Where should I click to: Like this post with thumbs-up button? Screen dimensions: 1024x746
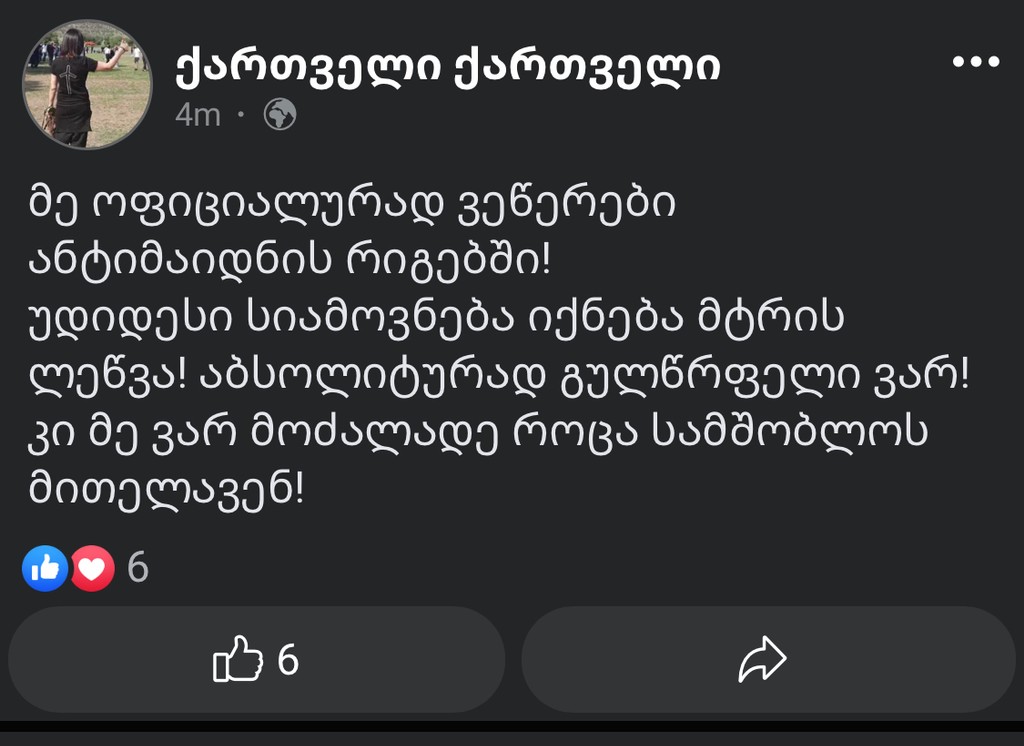click(x=256, y=661)
